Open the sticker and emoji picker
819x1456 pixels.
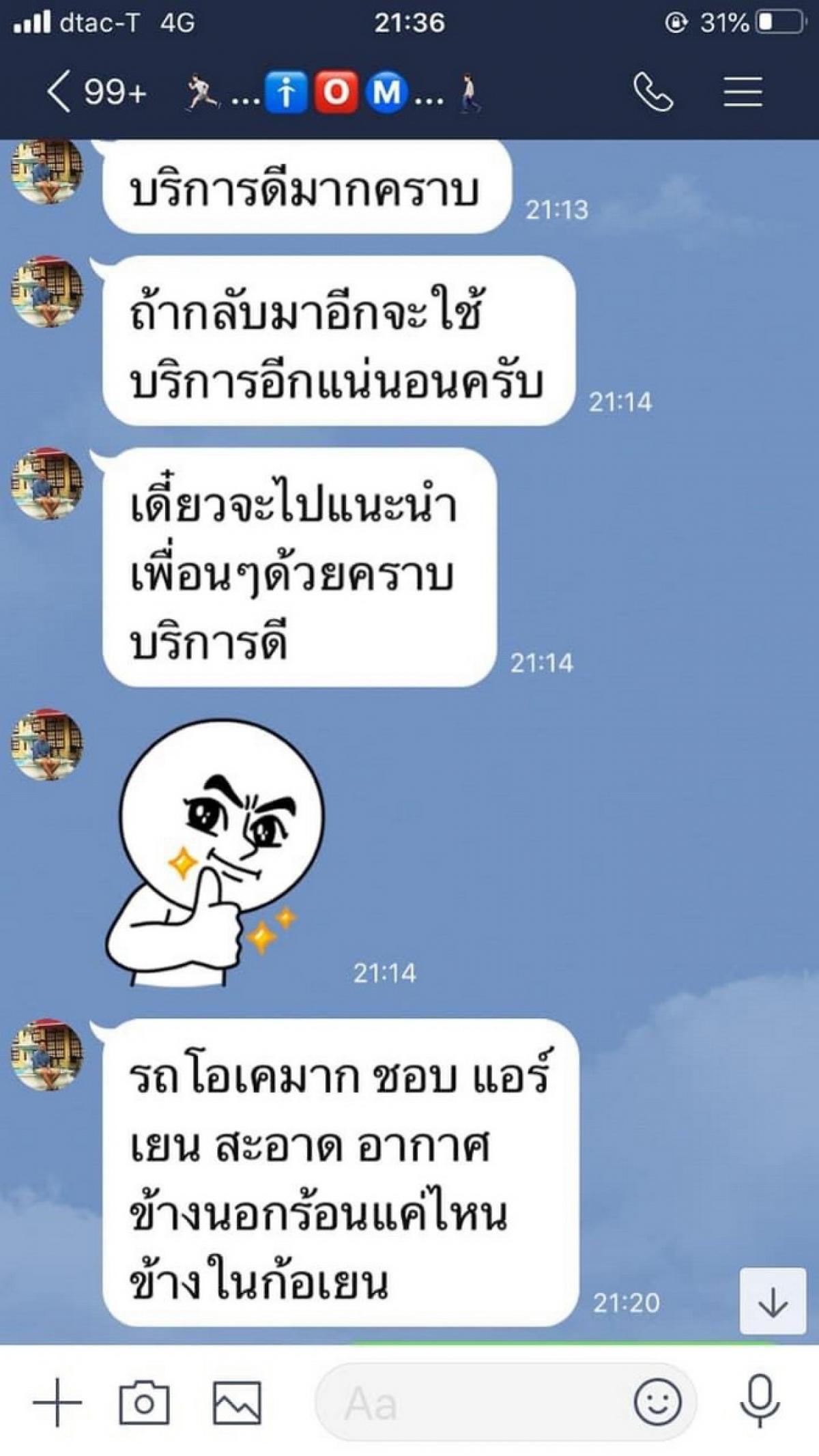(x=657, y=1403)
